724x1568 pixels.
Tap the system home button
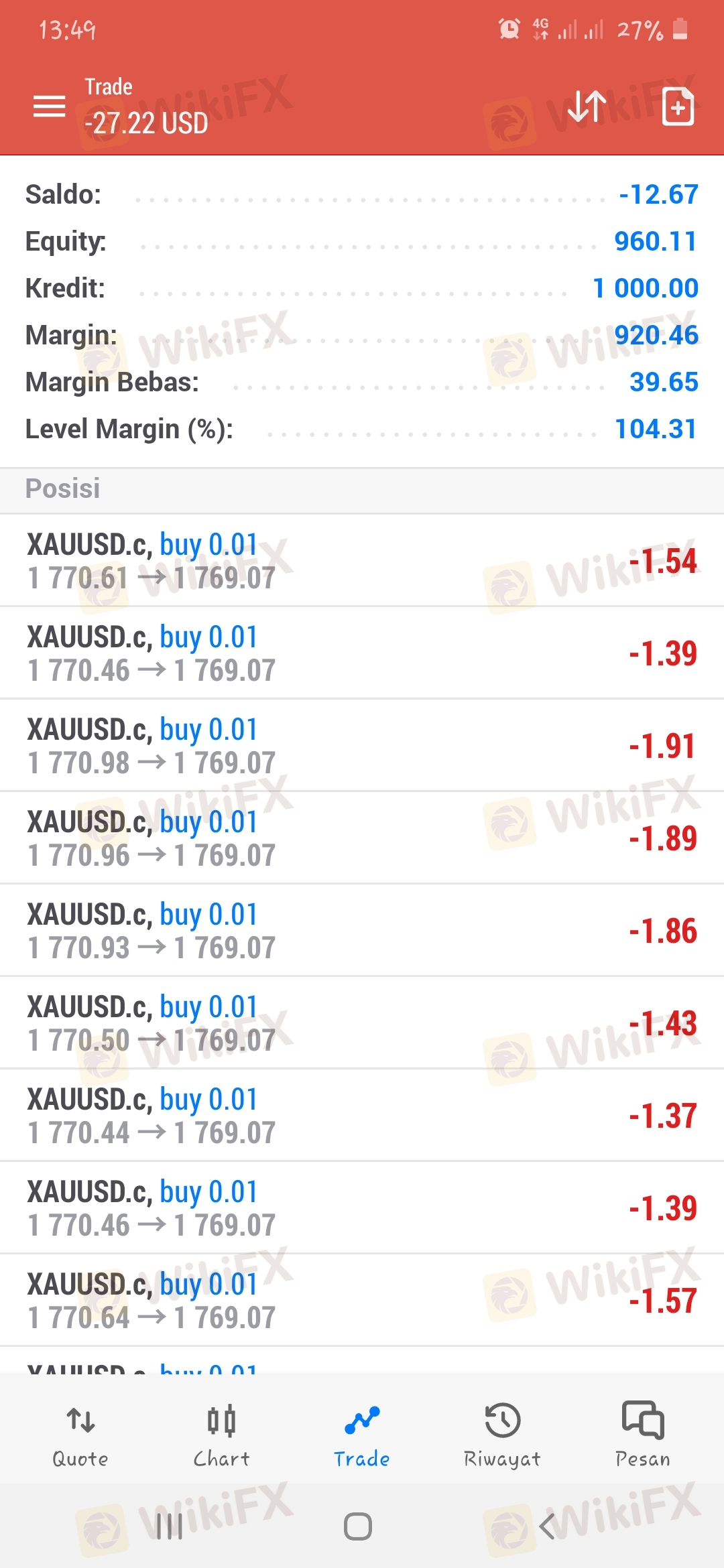coord(358,1527)
